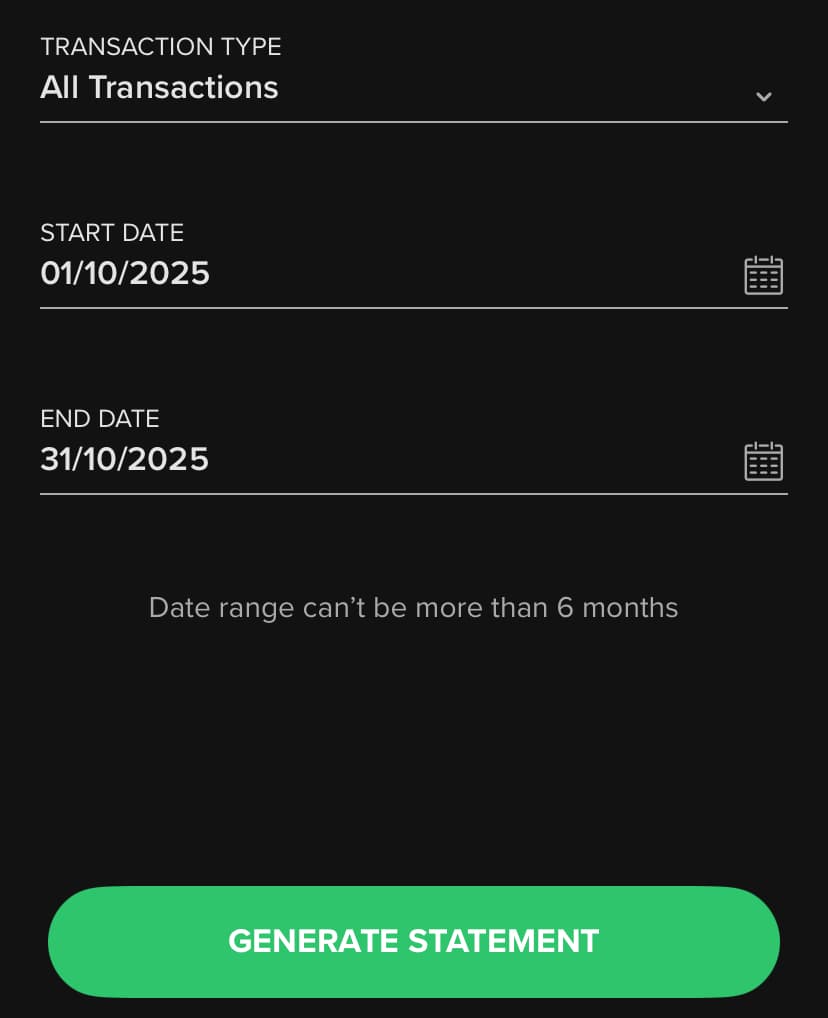Screen dimensions: 828x1018
Task: Select the start date text to edit it
Action: (x=125, y=273)
